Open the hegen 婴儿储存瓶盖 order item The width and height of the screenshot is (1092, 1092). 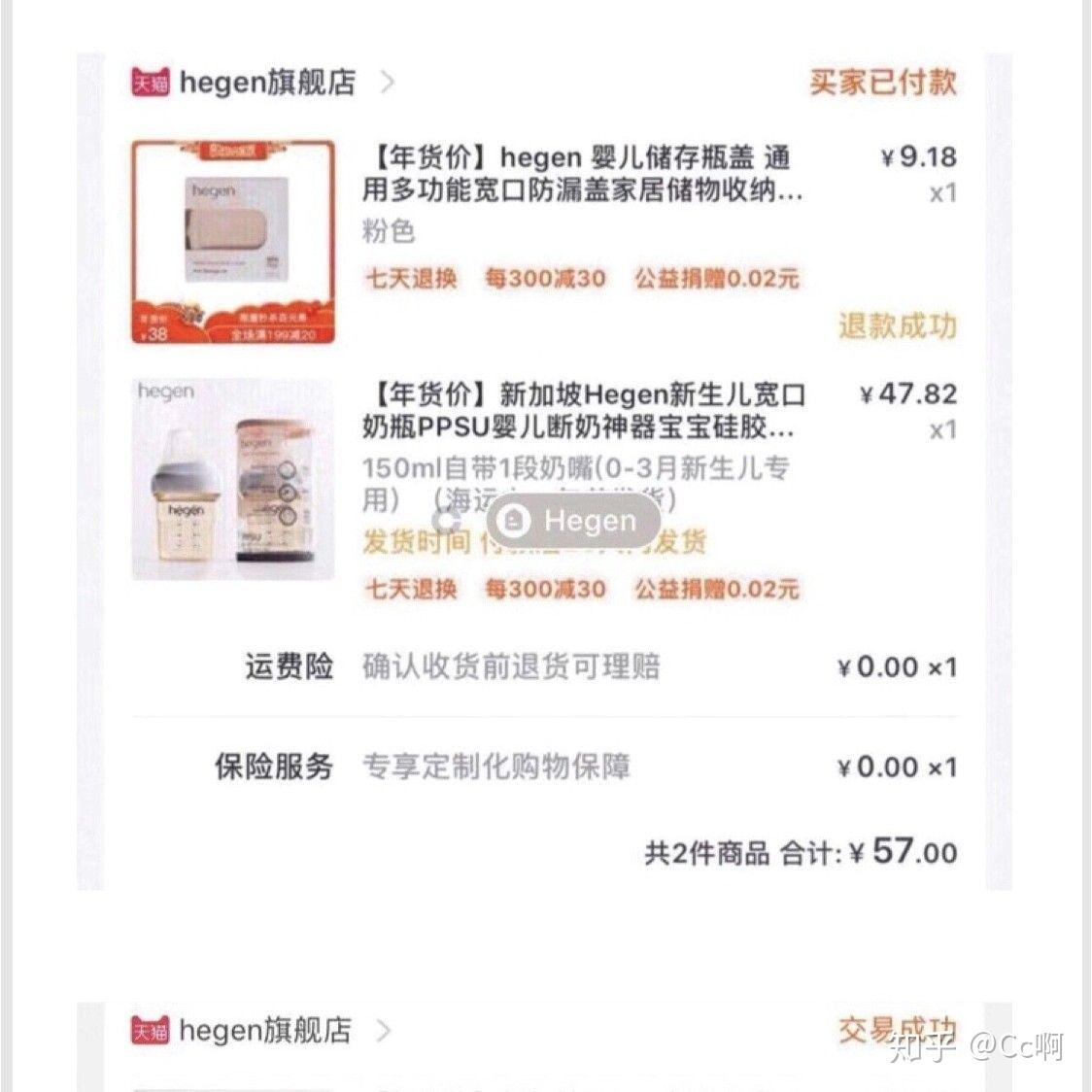click(583, 172)
